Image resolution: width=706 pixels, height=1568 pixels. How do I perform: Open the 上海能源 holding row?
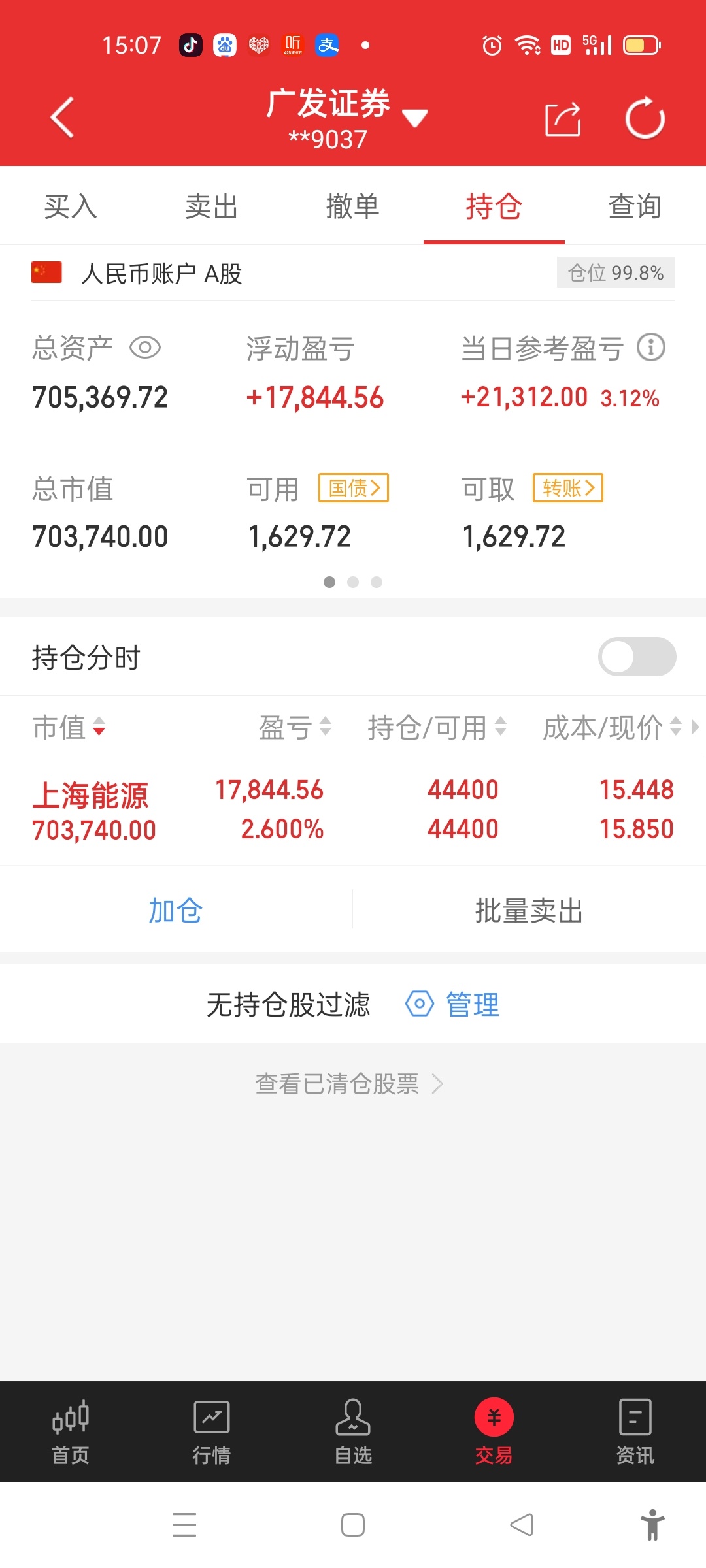click(353, 811)
